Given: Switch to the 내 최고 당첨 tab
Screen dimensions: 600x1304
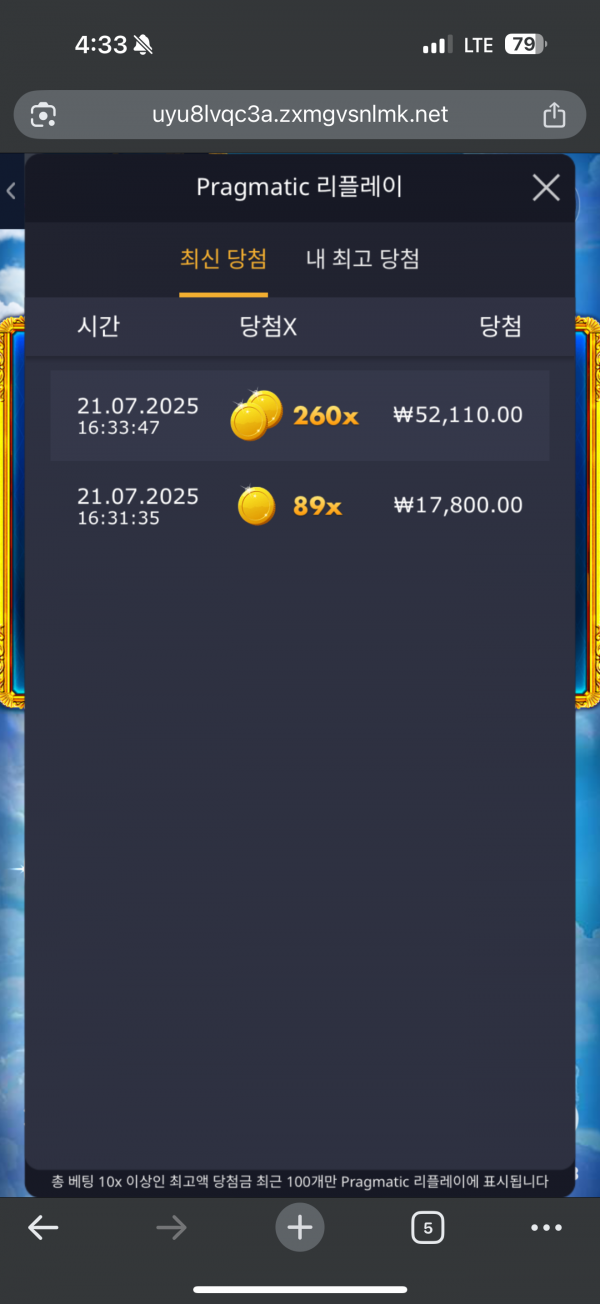Looking at the screenshot, I should 362,259.
